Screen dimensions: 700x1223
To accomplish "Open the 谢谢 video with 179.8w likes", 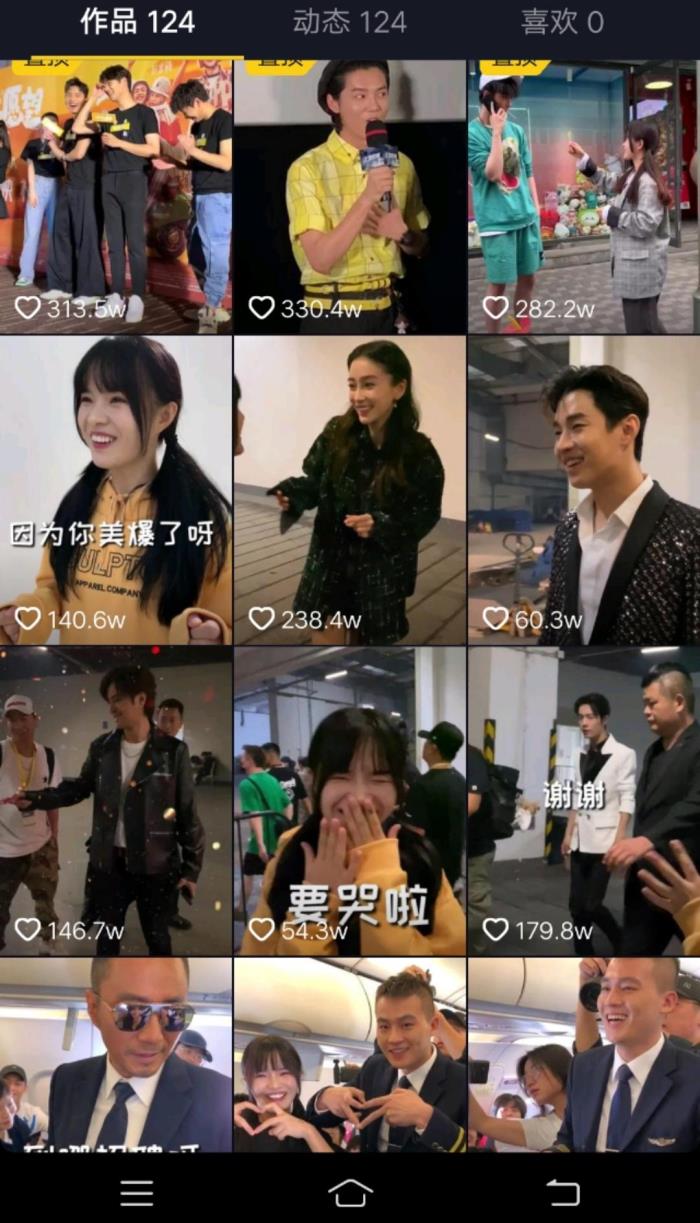I will click(x=584, y=800).
